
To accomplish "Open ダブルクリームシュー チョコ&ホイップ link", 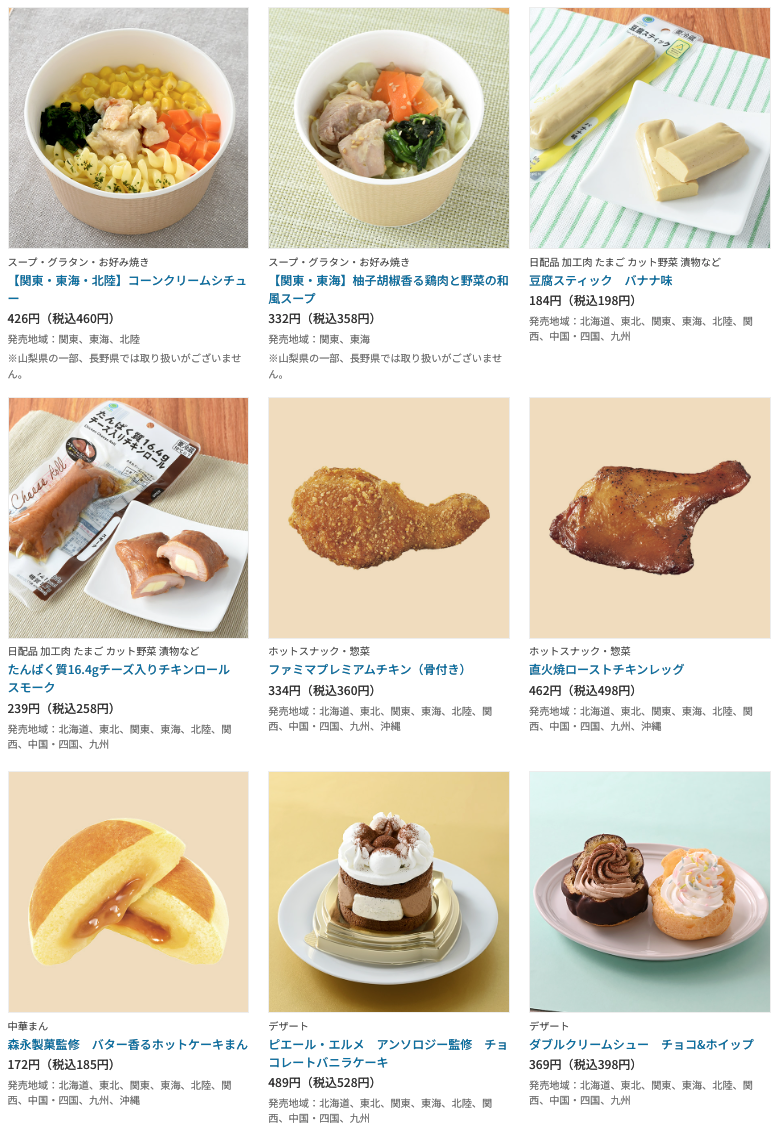I will tap(640, 1044).
